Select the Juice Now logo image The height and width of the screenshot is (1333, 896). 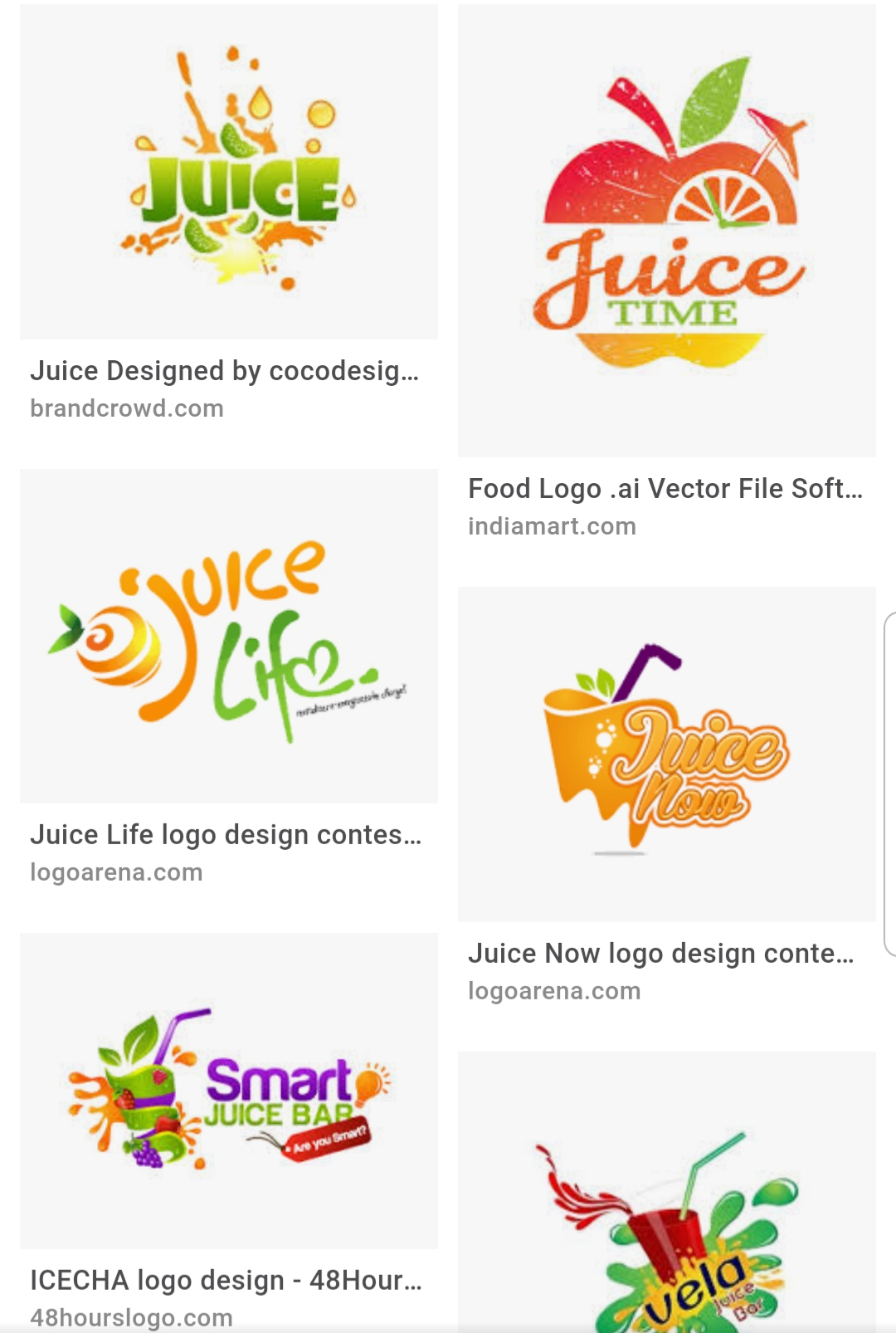(666, 754)
